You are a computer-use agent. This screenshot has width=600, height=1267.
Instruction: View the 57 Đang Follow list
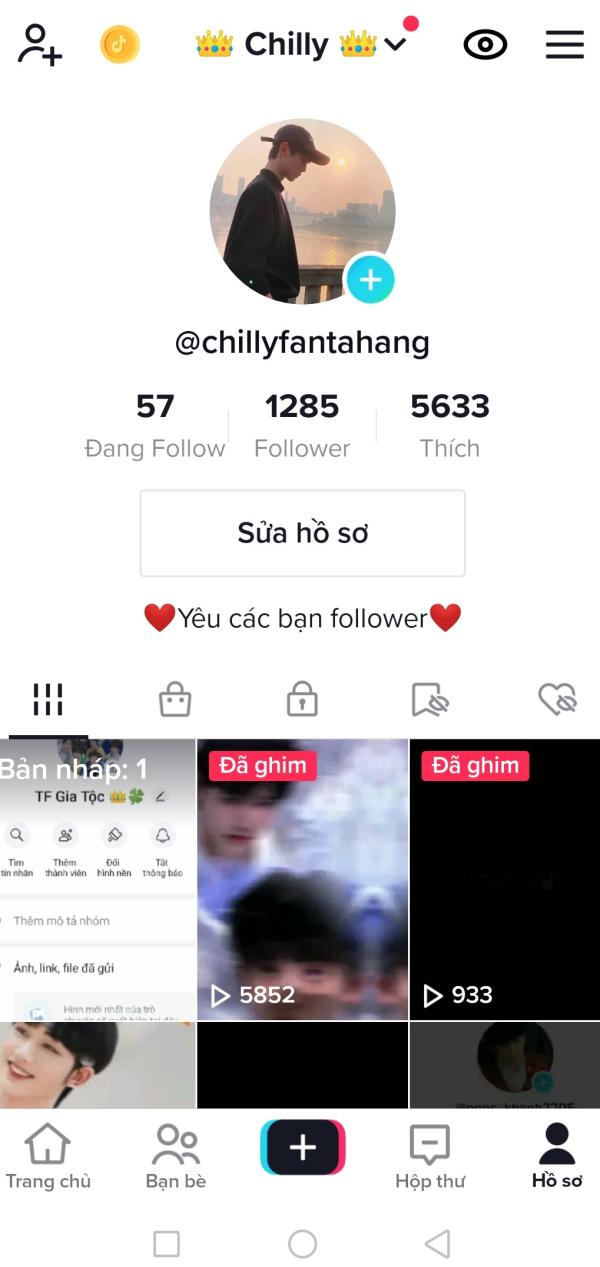(154, 425)
